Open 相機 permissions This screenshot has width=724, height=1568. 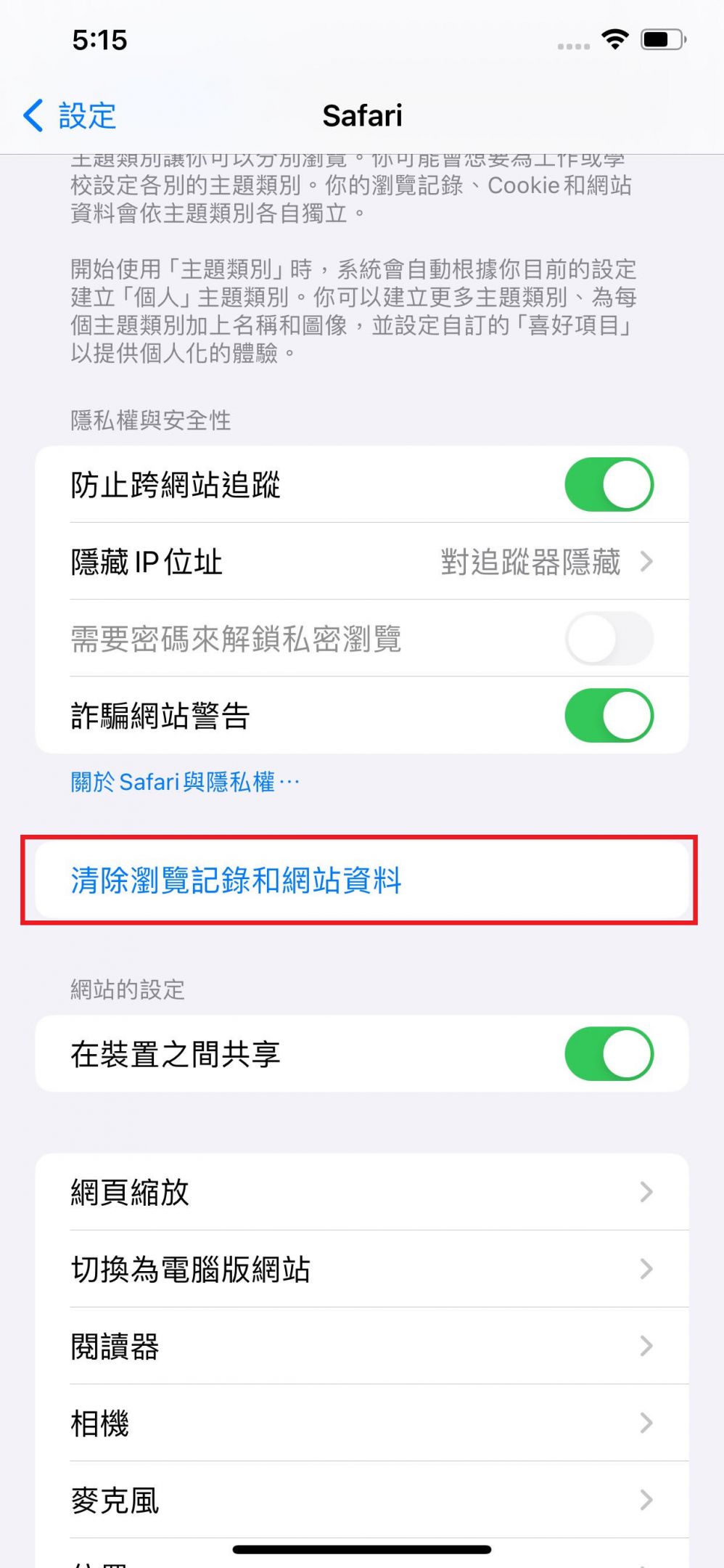pos(361,1423)
